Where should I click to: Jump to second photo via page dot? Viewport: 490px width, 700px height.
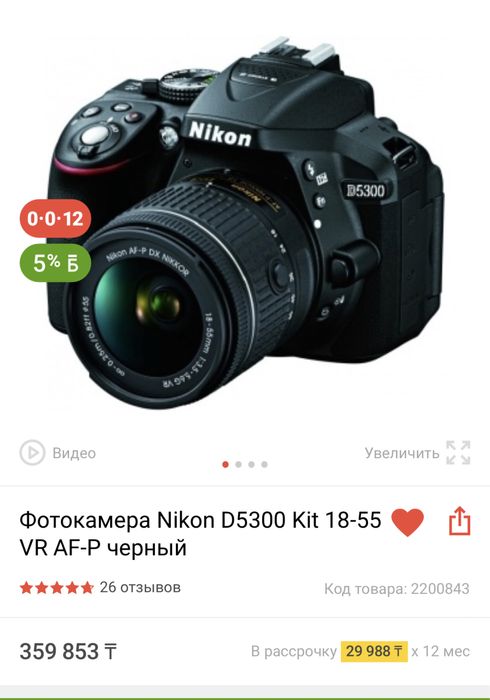click(x=238, y=464)
